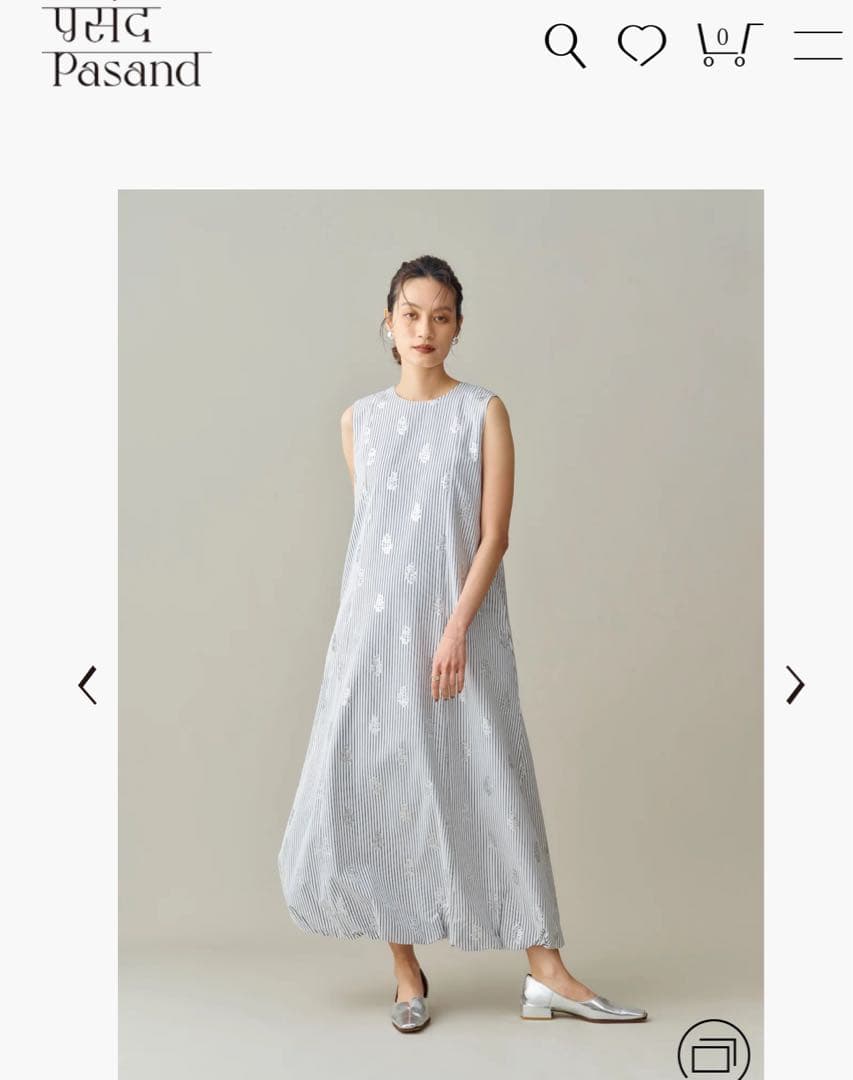Image resolution: width=853 pixels, height=1080 pixels.
Task: Open the wishlist heart icon
Action: 641,45
